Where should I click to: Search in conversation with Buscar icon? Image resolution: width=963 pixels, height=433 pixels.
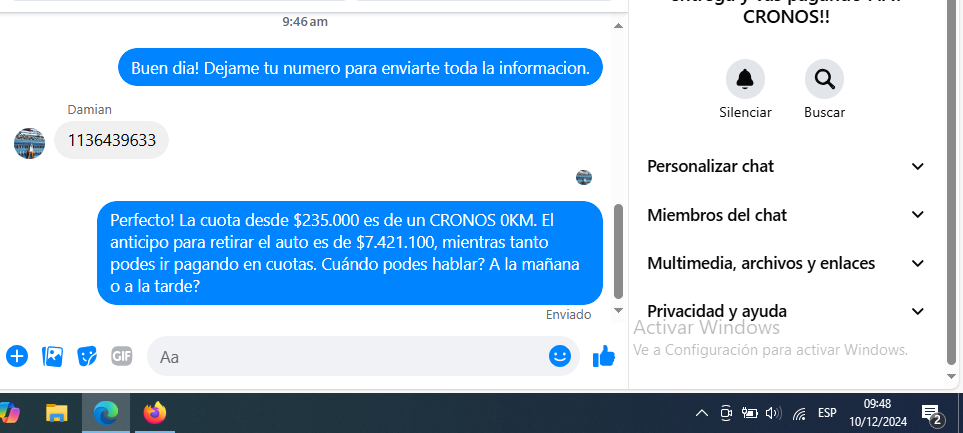point(824,79)
